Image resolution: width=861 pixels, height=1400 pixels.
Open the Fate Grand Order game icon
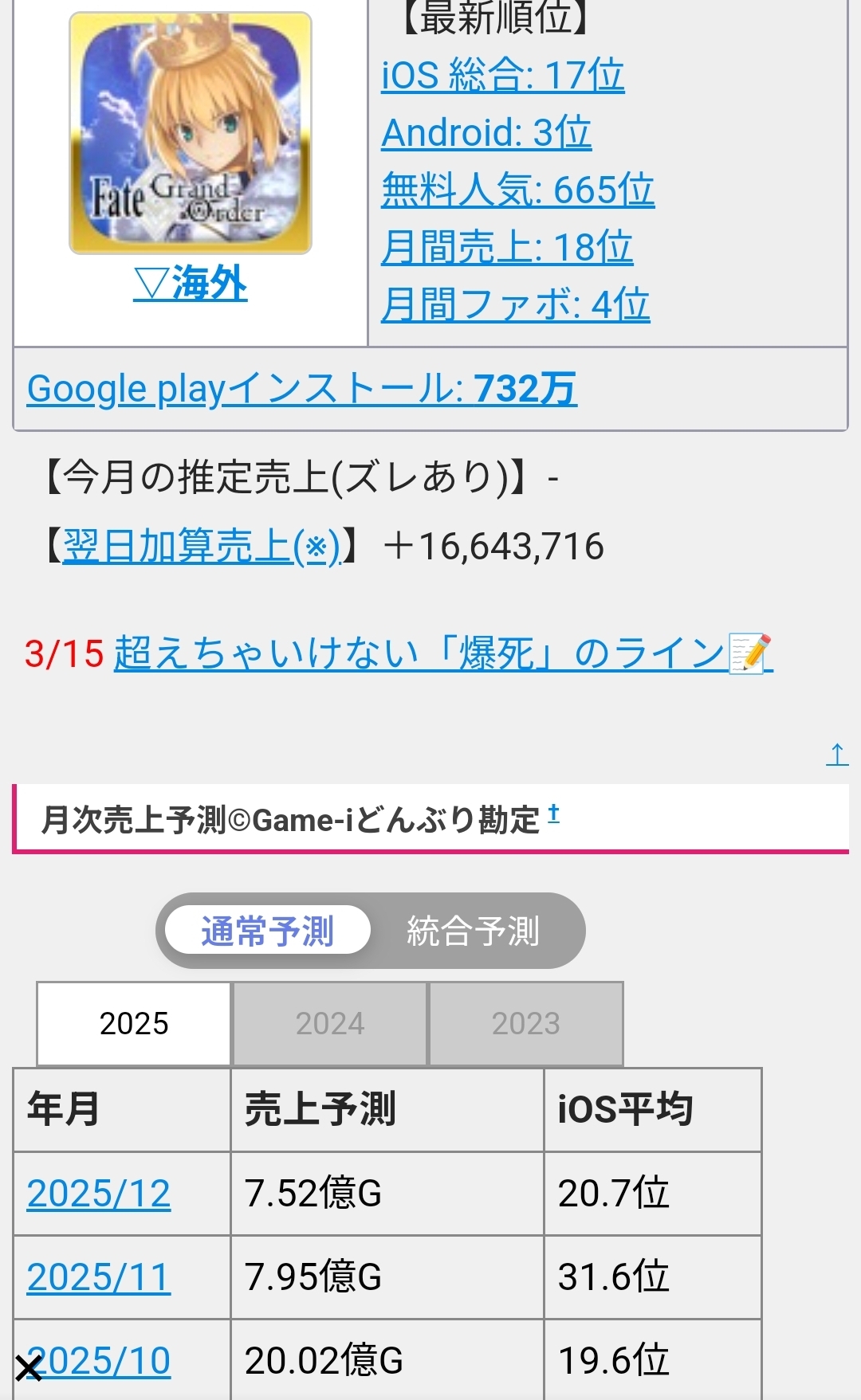tap(191, 133)
